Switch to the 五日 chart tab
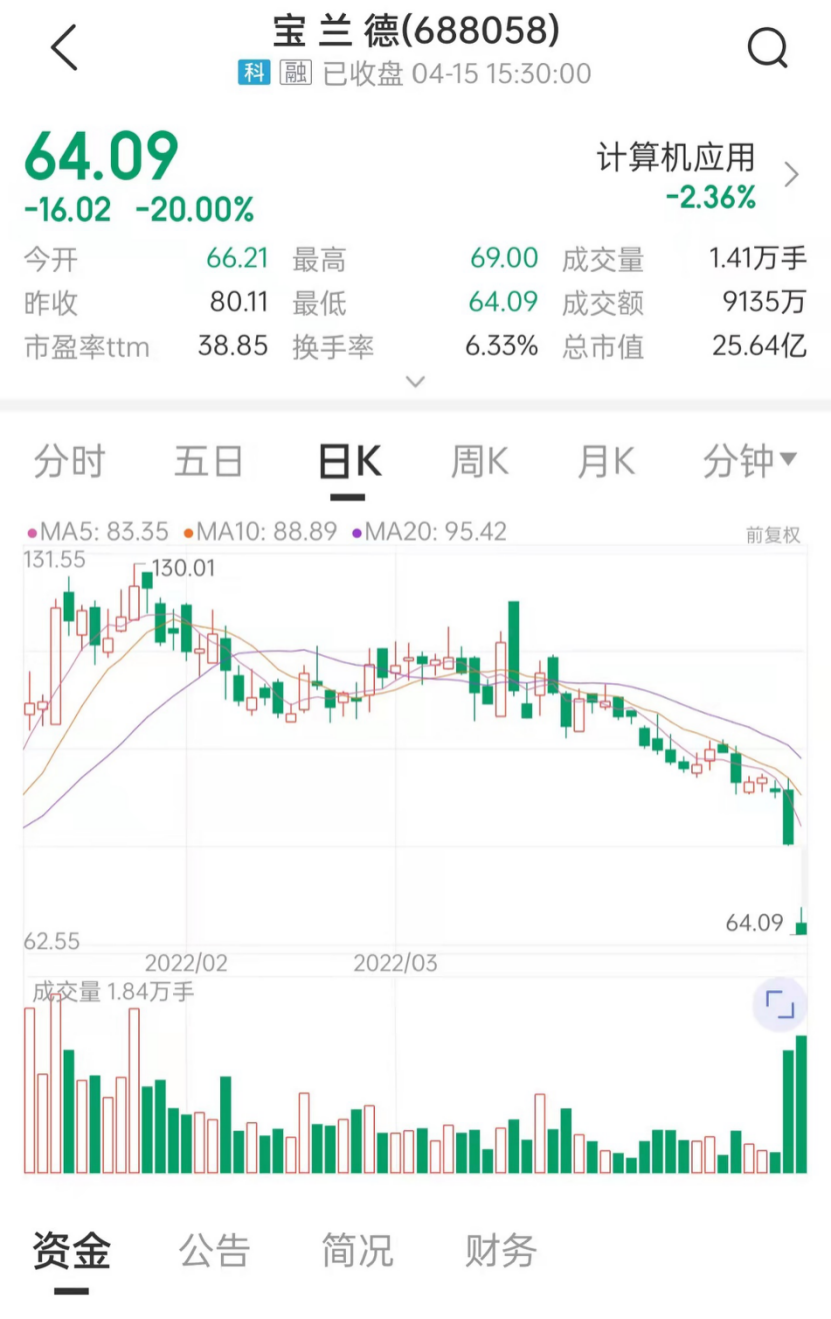 [x=208, y=462]
